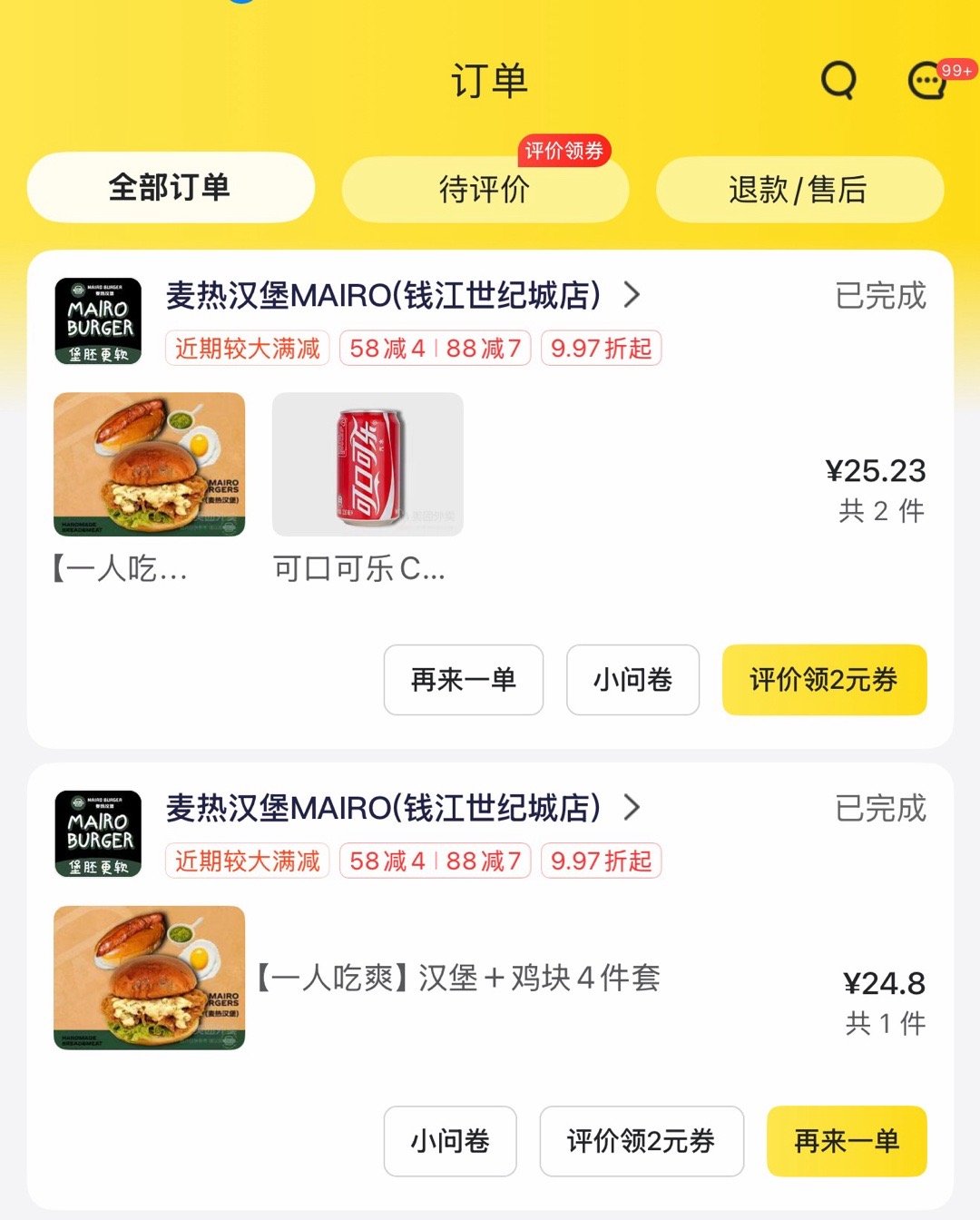Viewport: 980px width, 1220px height.
Task: Switch to the 全部订单 tab
Action: [x=171, y=188]
